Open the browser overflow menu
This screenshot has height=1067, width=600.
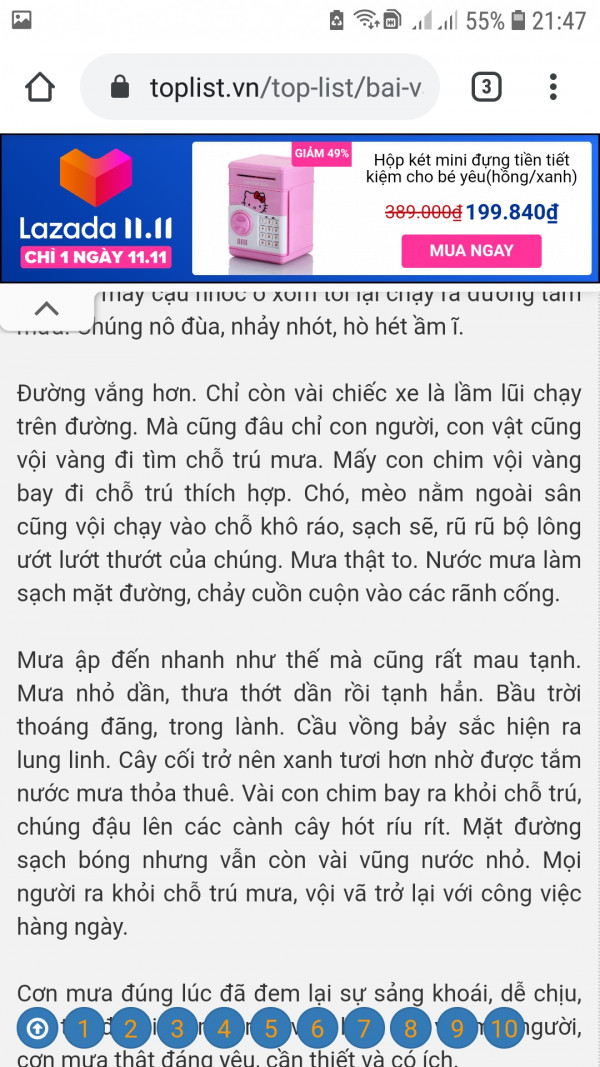coord(553,88)
